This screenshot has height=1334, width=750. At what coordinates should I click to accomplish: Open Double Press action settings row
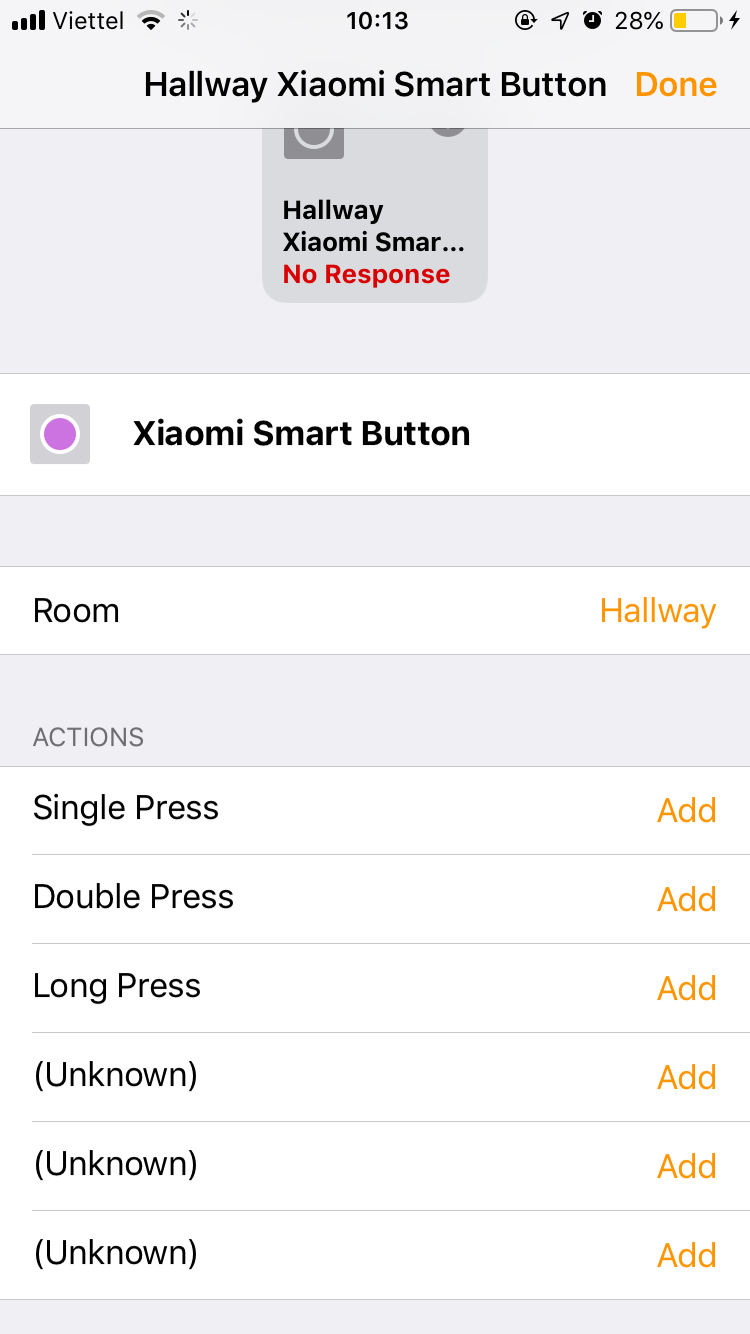tap(375, 897)
